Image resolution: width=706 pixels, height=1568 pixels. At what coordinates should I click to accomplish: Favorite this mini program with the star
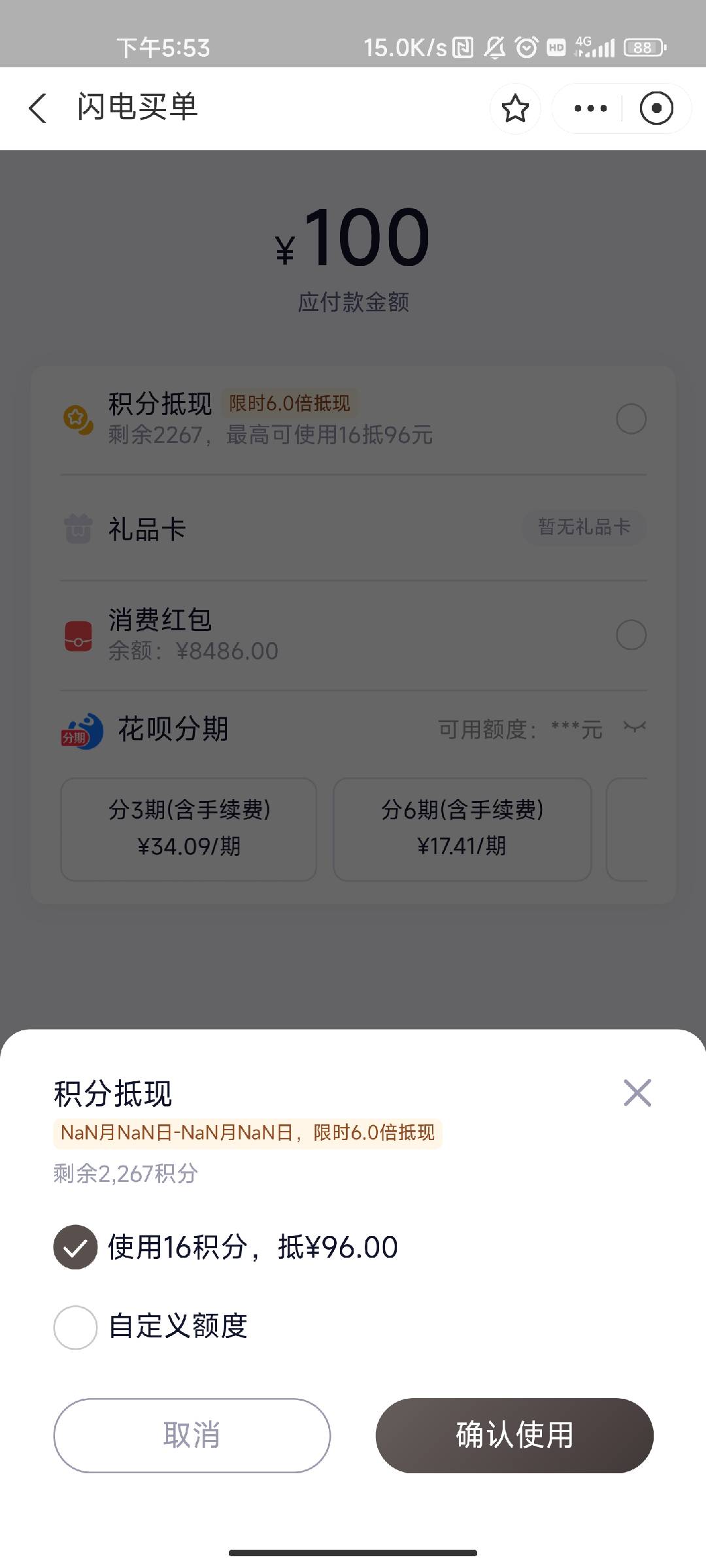coord(515,108)
